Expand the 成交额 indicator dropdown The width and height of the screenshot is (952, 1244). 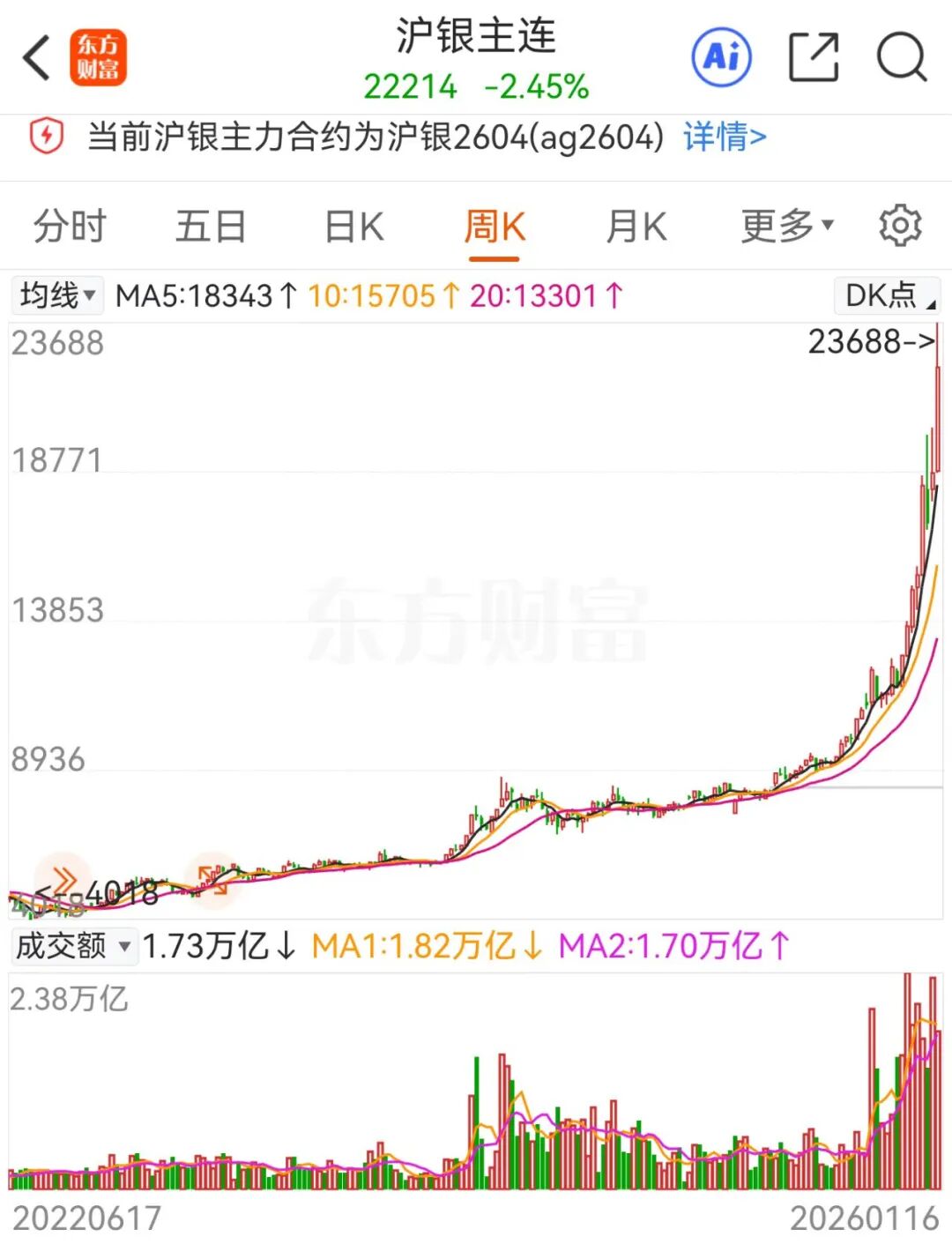click(x=73, y=946)
